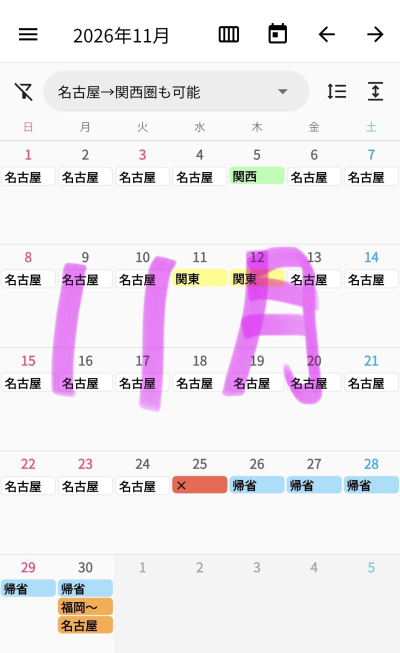The height and width of the screenshot is (653, 400).
Task: Jump to today with the calendar icon
Action: tap(278, 34)
